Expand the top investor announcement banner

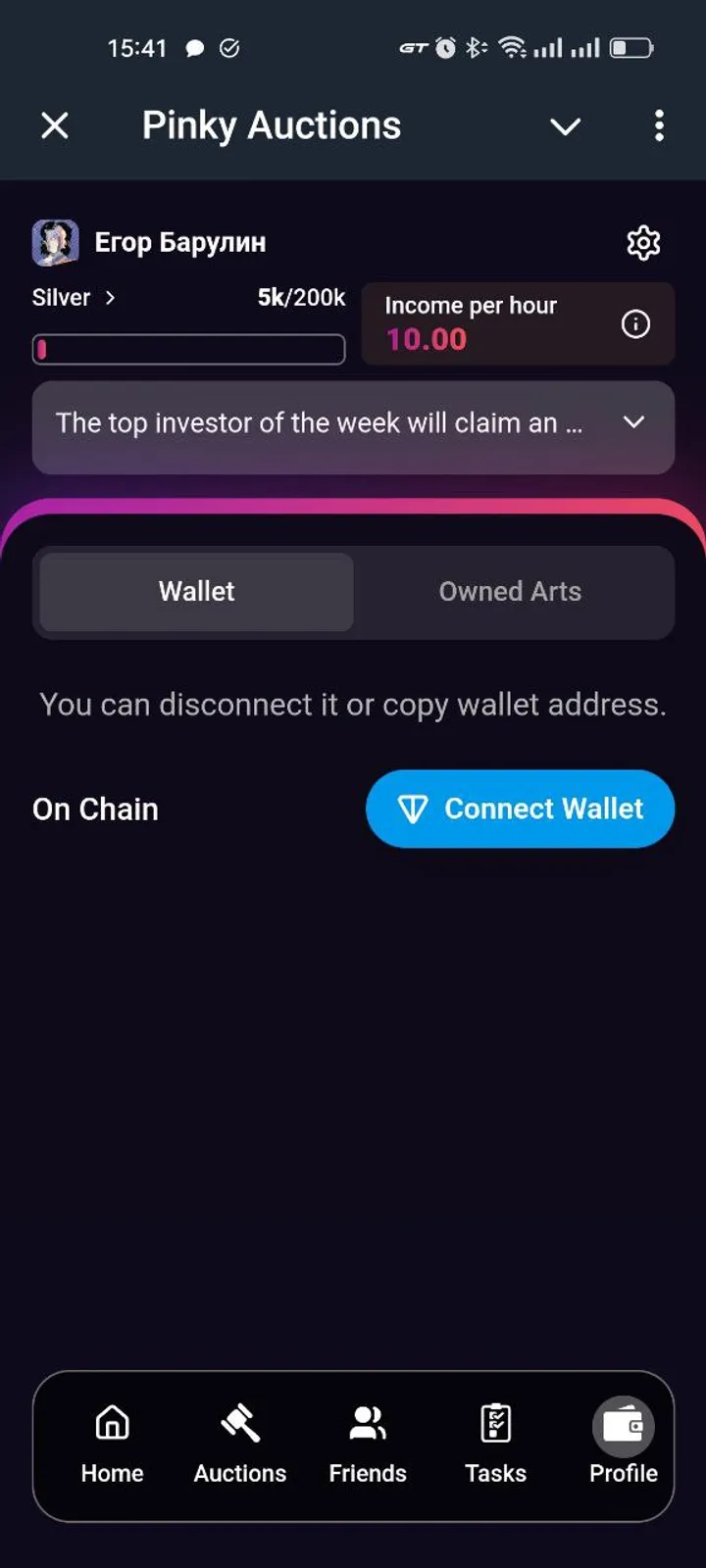pos(633,423)
